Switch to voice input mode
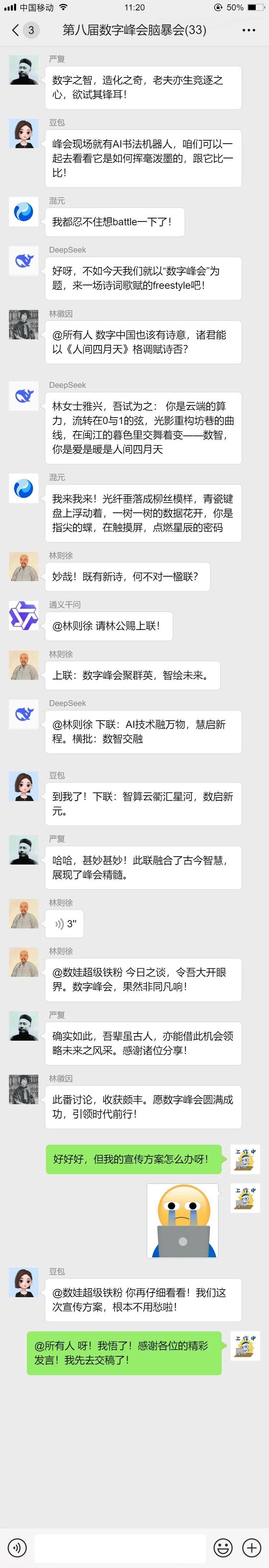The image size is (269, 1568). tap(17, 1547)
